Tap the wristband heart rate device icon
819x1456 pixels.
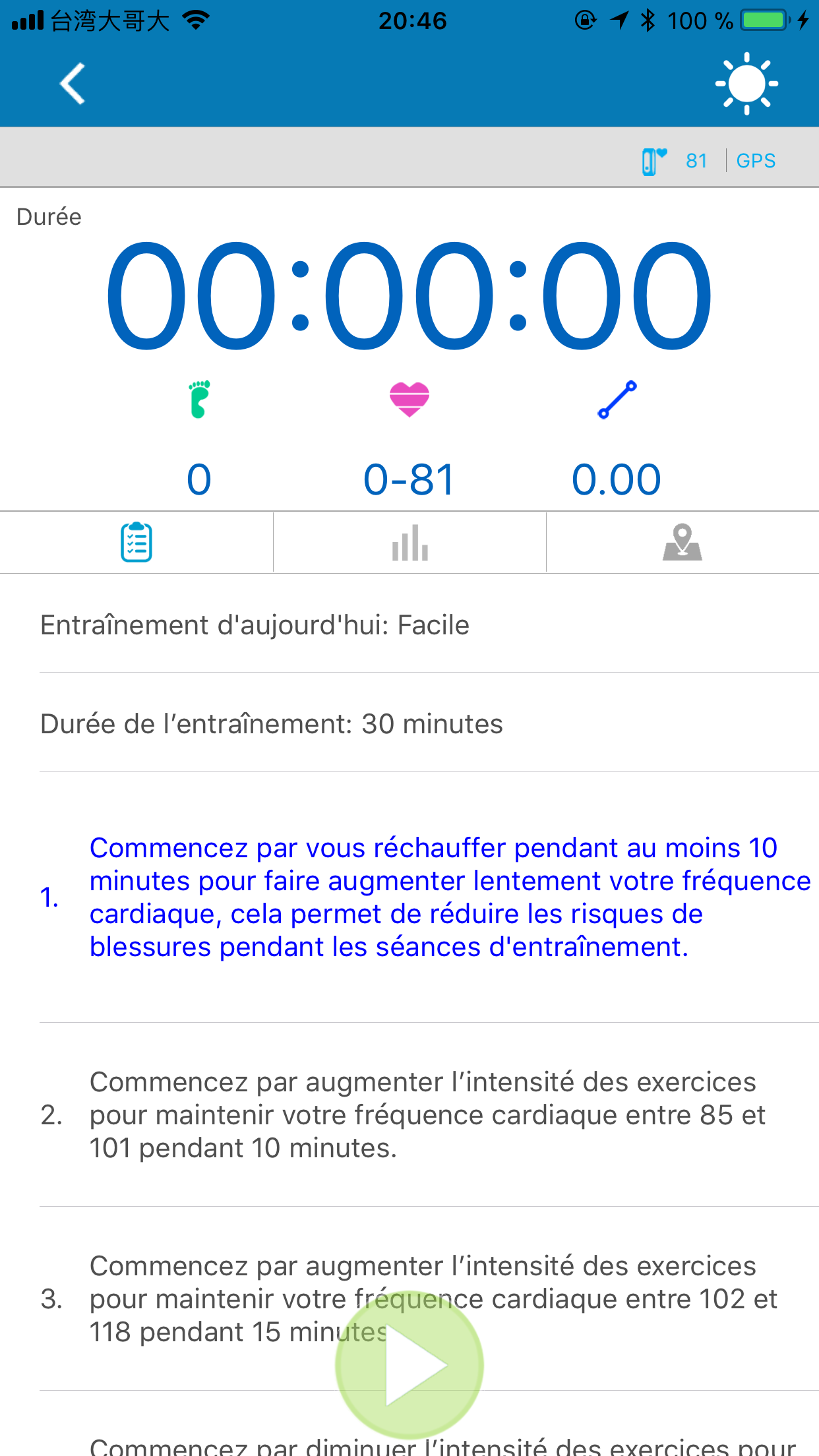[654, 160]
